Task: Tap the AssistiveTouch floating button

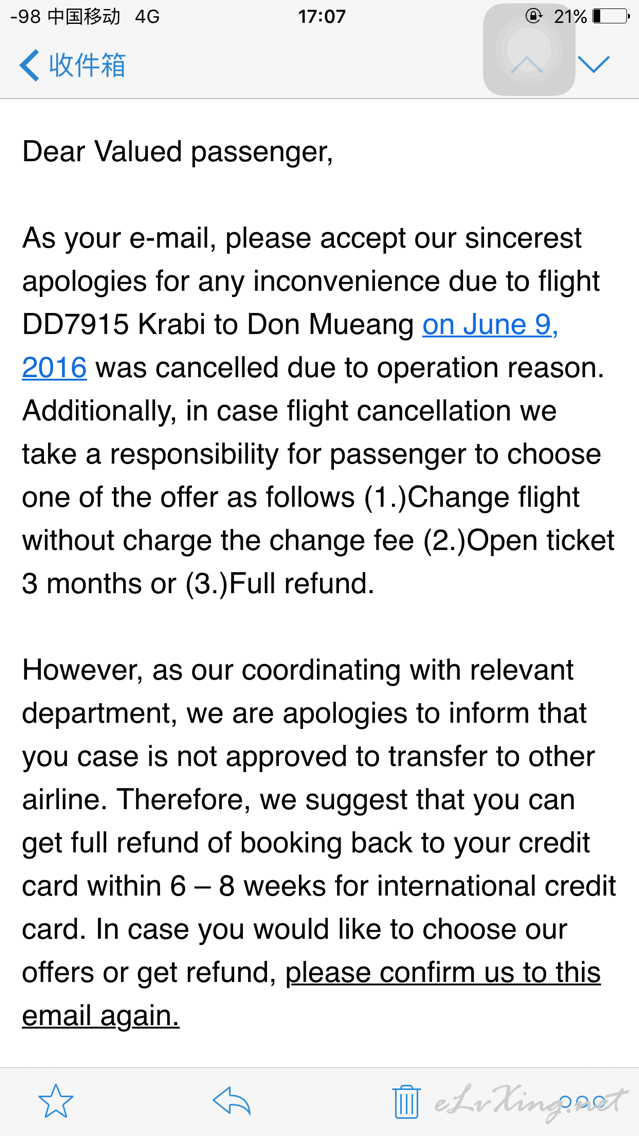Action: click(529, 49)
